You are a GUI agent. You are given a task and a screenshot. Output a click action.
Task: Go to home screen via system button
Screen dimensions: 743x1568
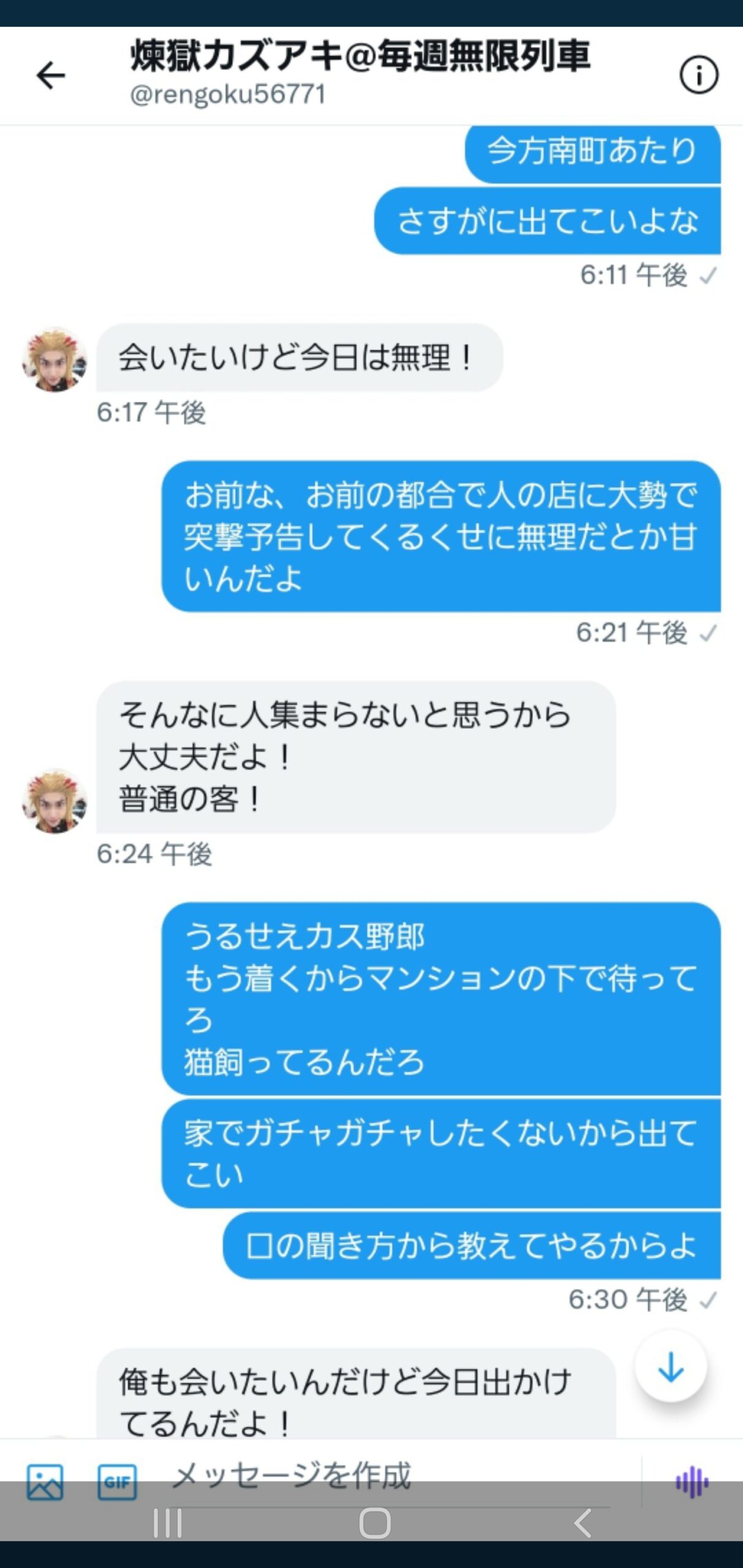374,1523
